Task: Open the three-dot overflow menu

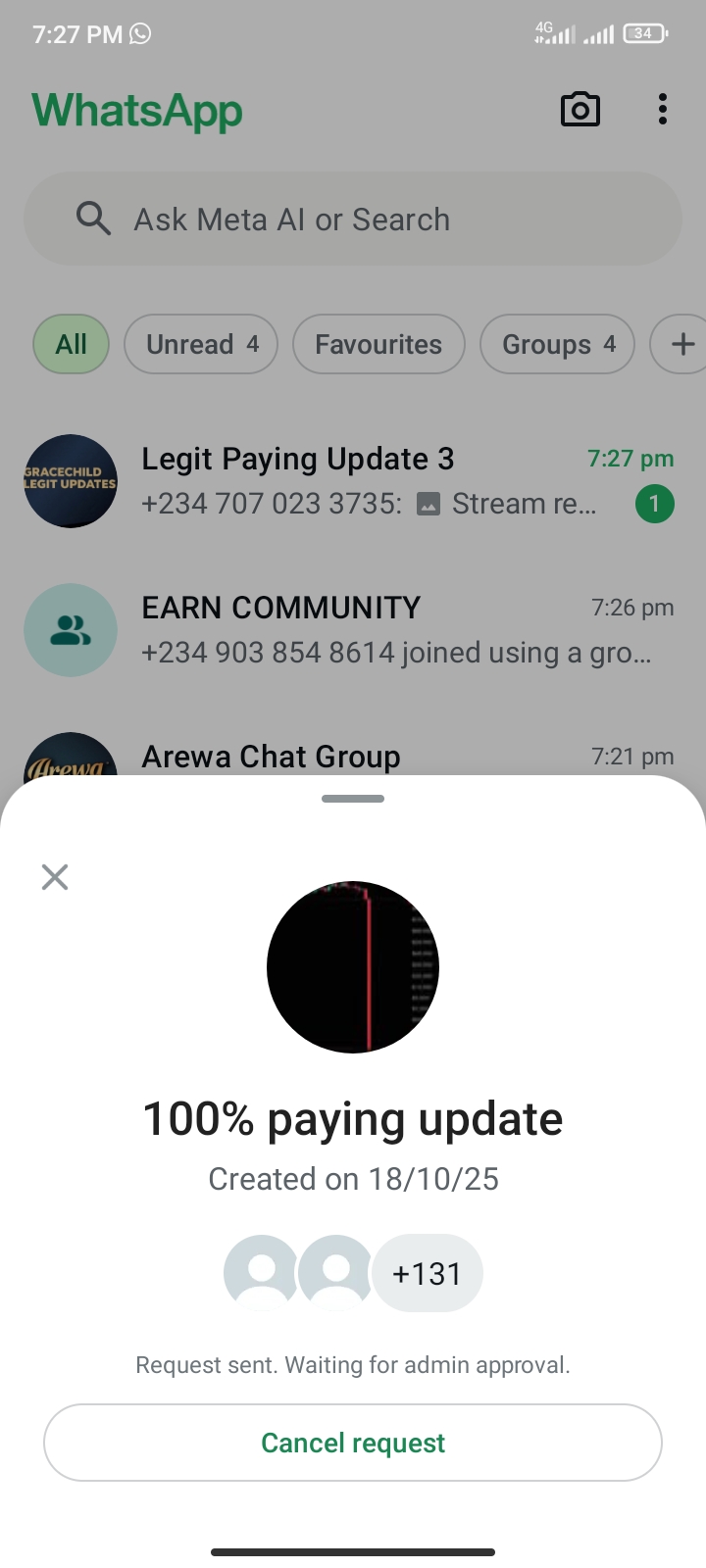Action: click(663, 110)
